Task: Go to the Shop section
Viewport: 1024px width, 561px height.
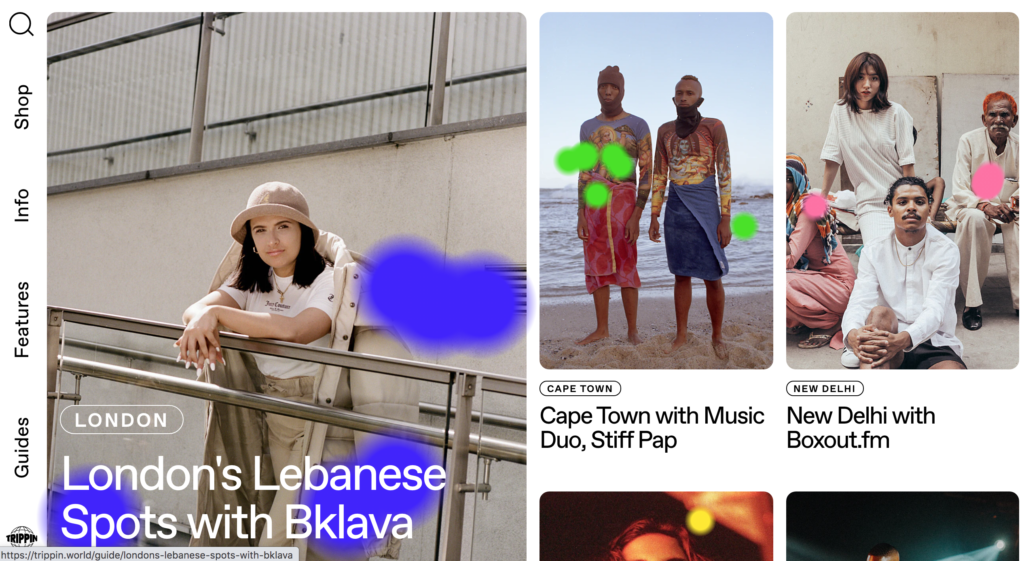Action: tap(21, 106)
